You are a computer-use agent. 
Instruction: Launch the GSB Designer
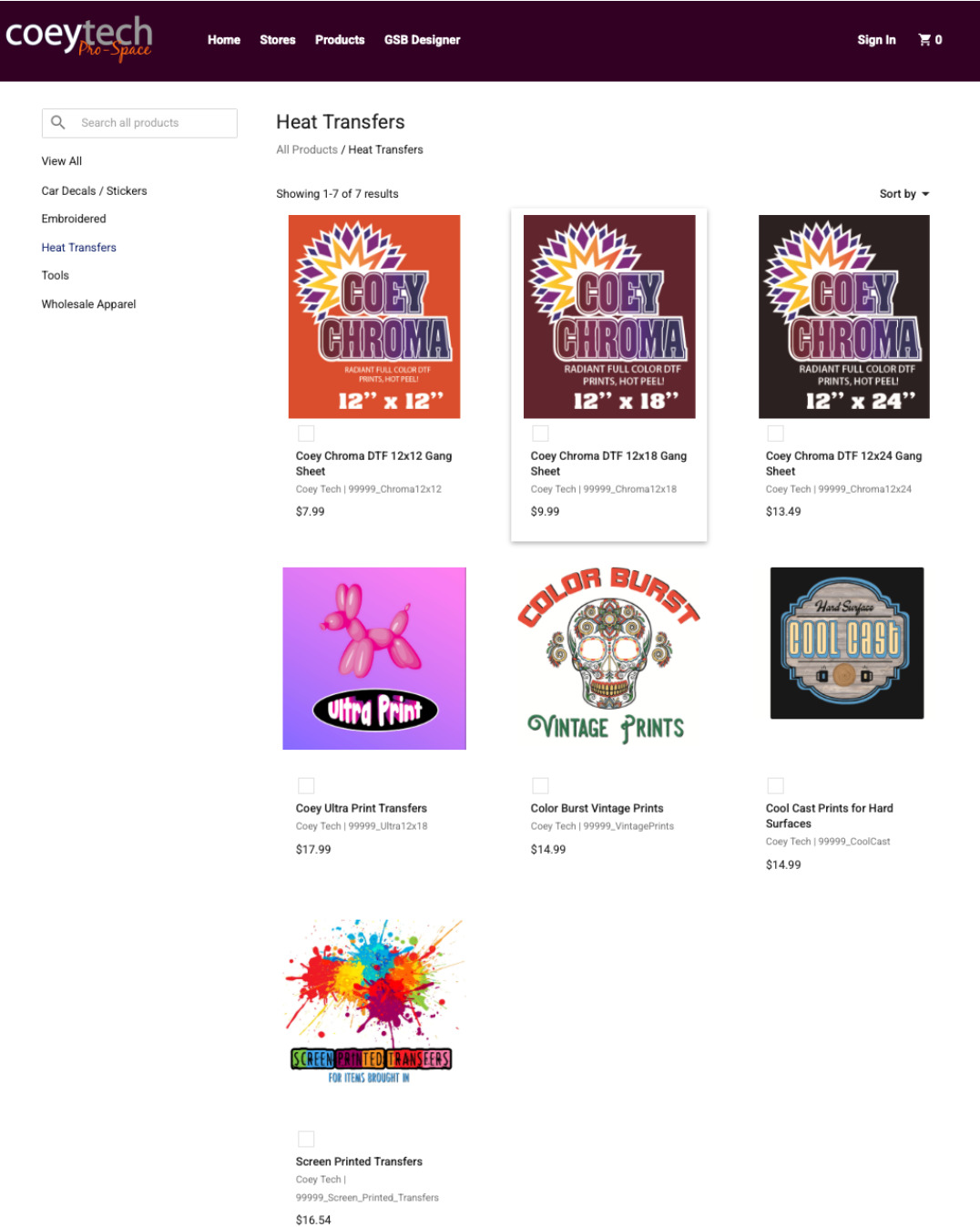pos(422,40)
